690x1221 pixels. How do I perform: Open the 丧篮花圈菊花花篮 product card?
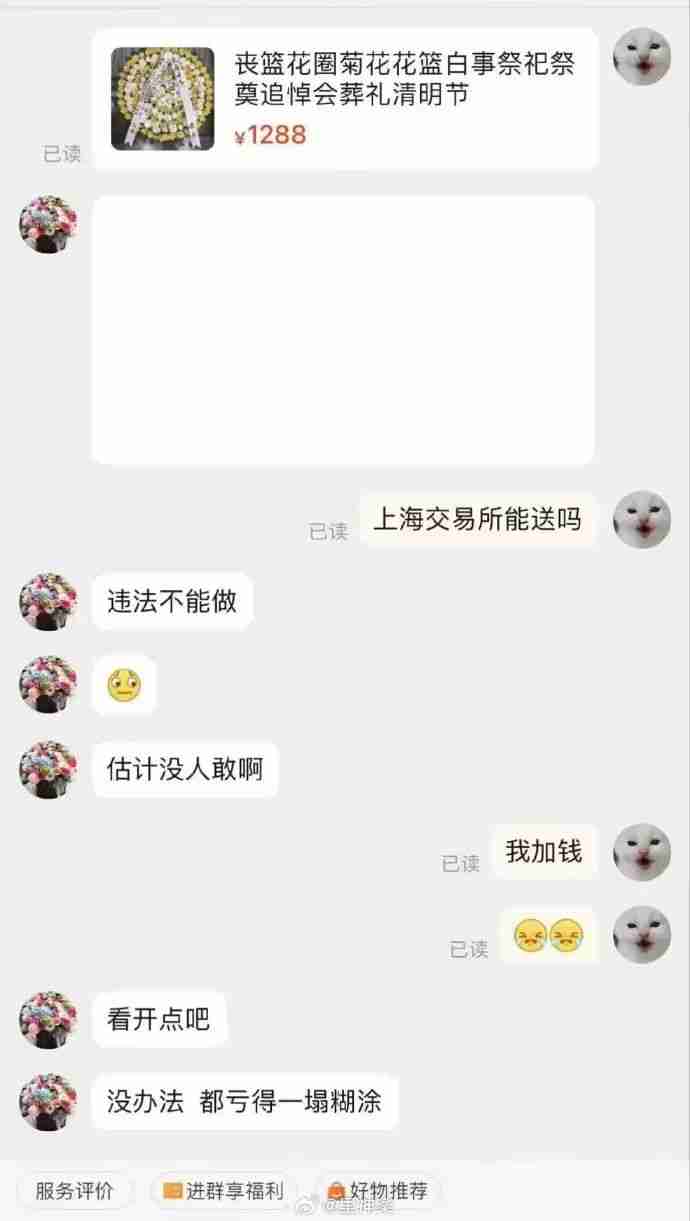[345, 98]
